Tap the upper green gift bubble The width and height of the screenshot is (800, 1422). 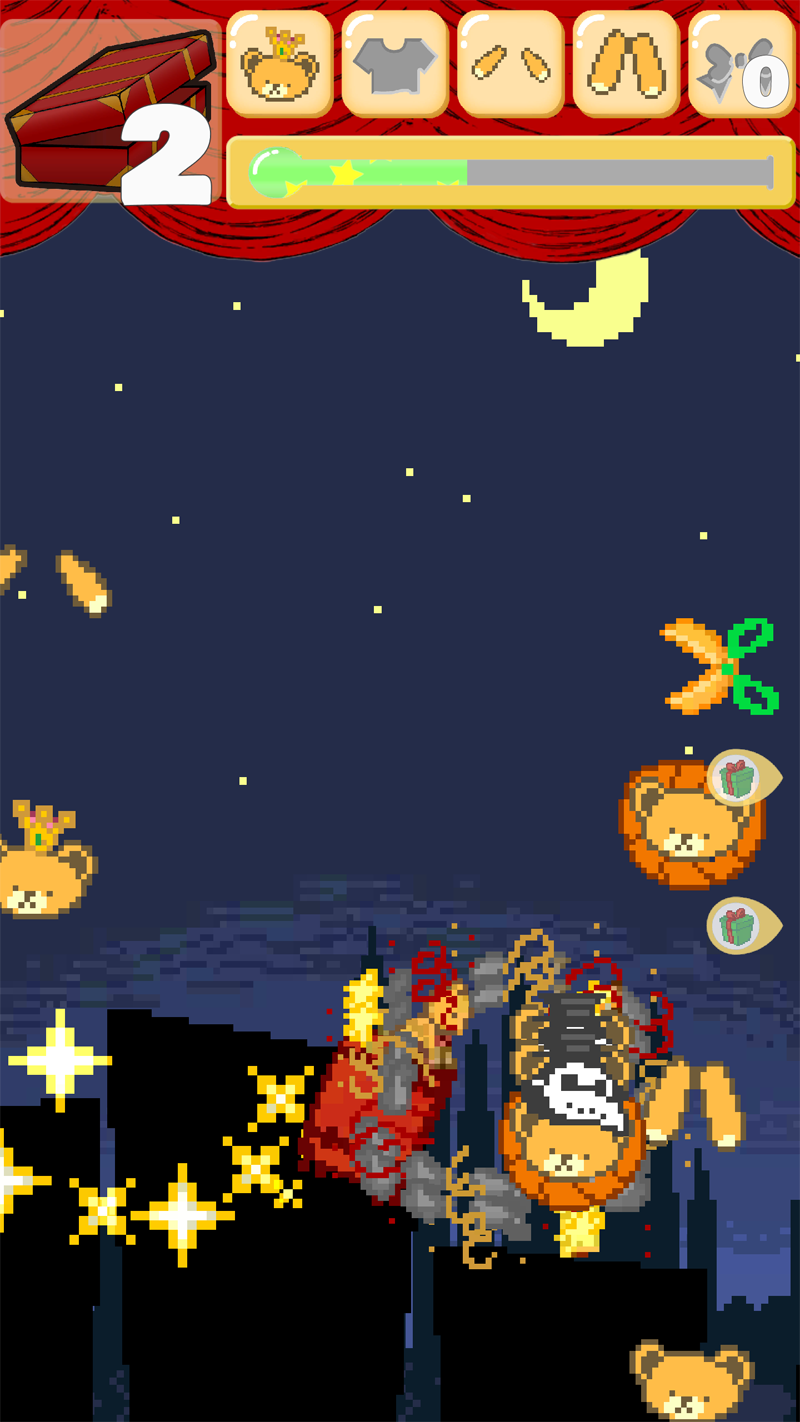pyautogui.click(x=742, y=777)
